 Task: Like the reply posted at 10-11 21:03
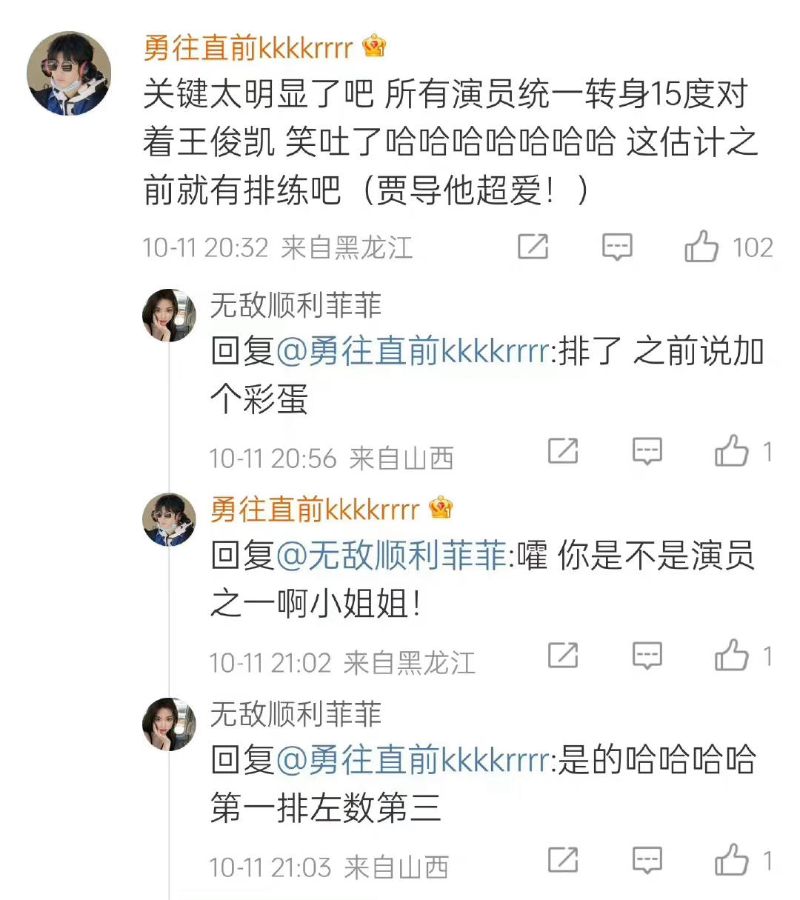pyautogui.click(x=732, y=860)
